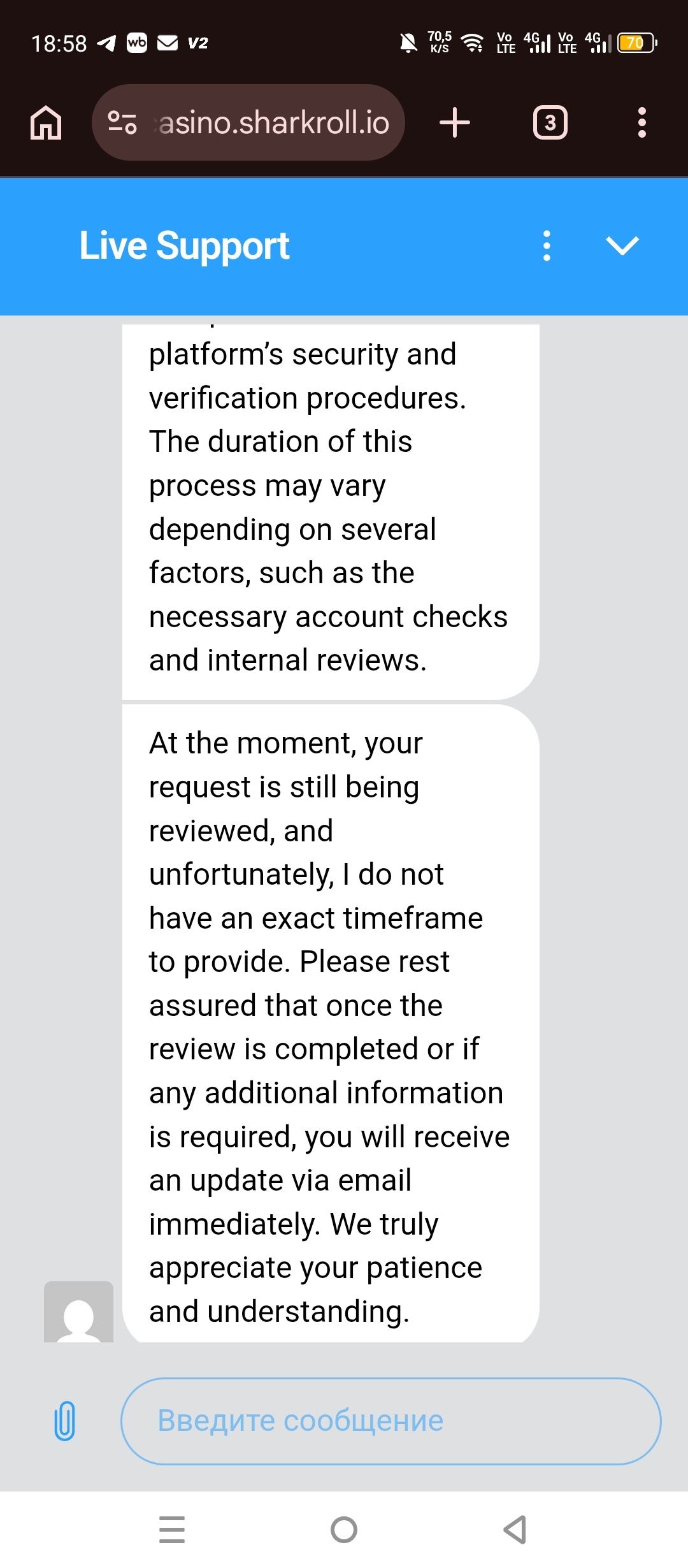Tap the sharkroll.io address bar
Screen dimensions: 688x1568
274,122
